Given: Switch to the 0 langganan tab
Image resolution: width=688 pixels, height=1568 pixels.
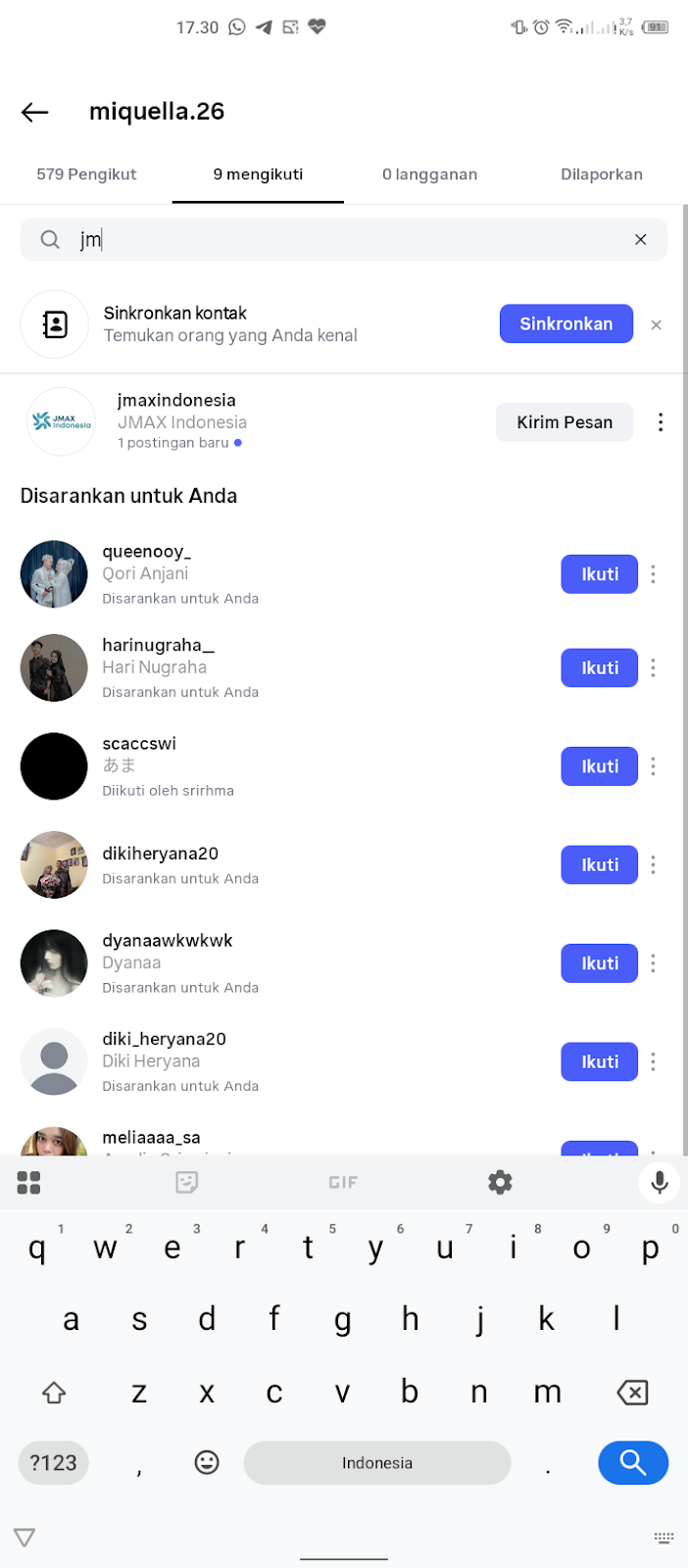Looking at the screenshot, I should [429, 174].
